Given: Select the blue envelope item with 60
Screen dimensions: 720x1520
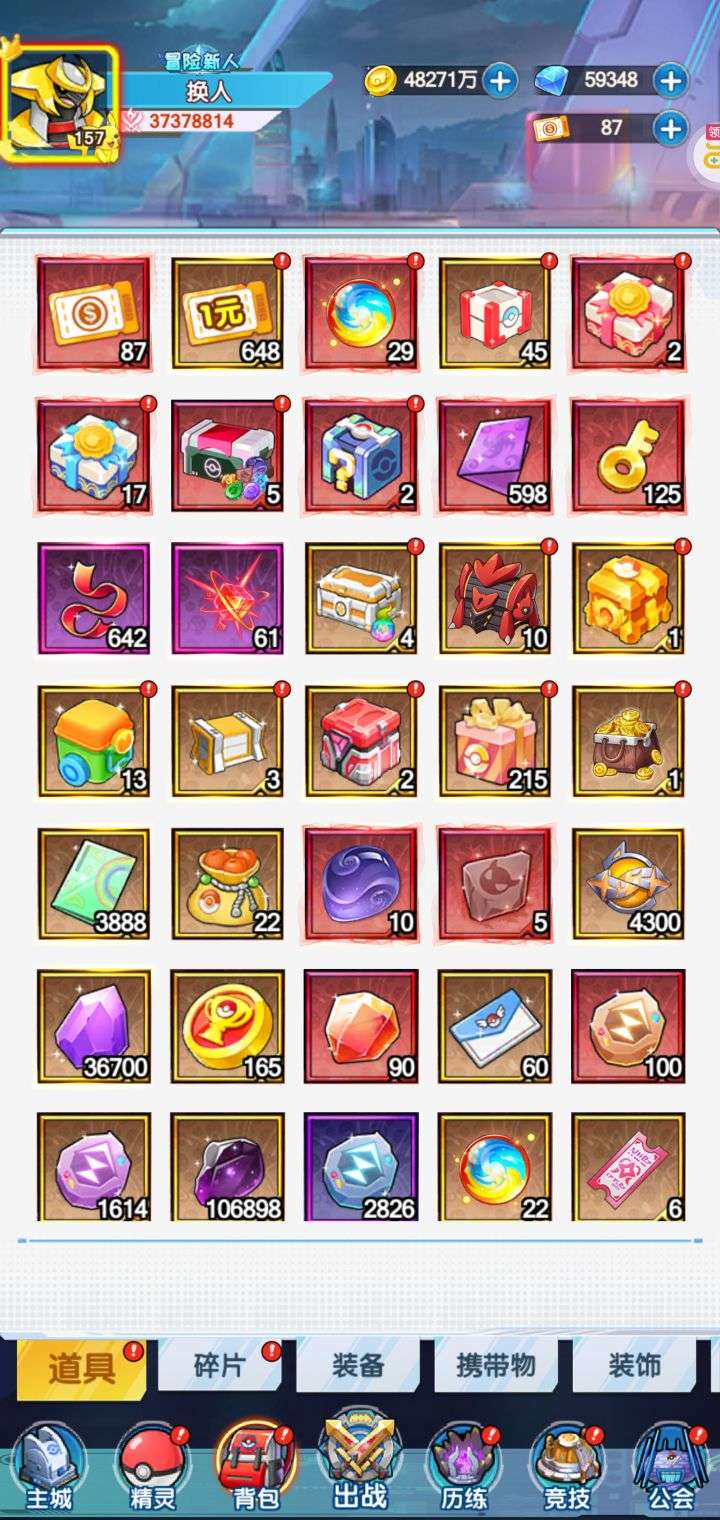Looking at the screenshot, I should [495, 1026].
